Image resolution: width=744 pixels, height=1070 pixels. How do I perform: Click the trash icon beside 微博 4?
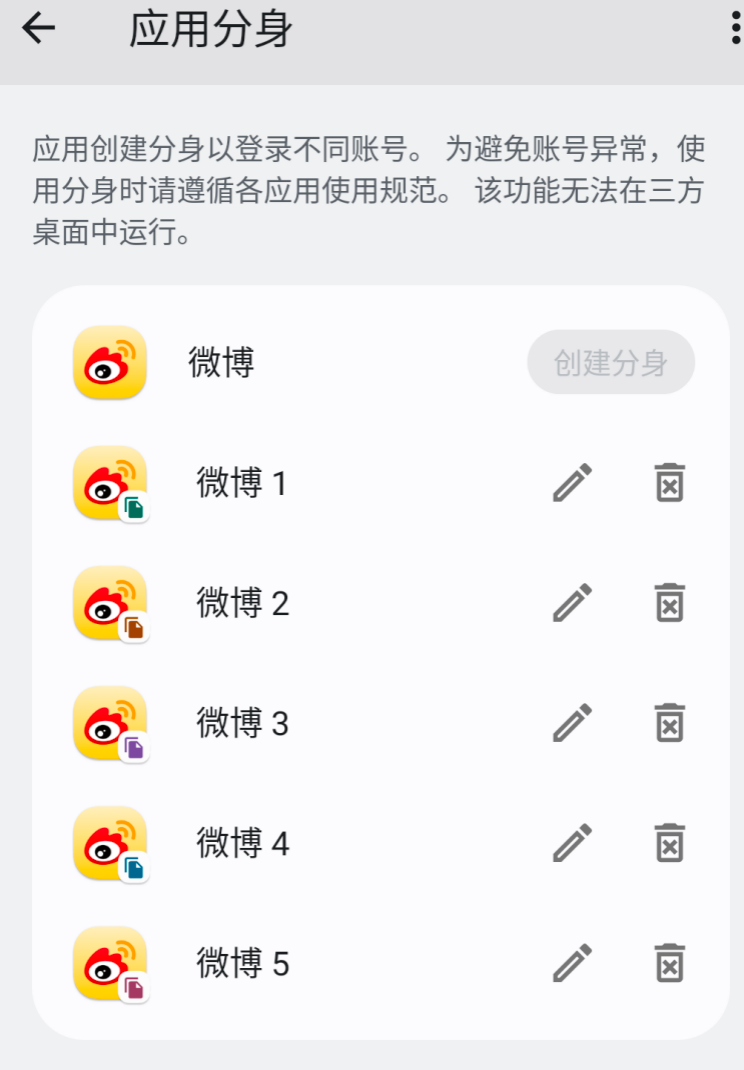(669, 844)
